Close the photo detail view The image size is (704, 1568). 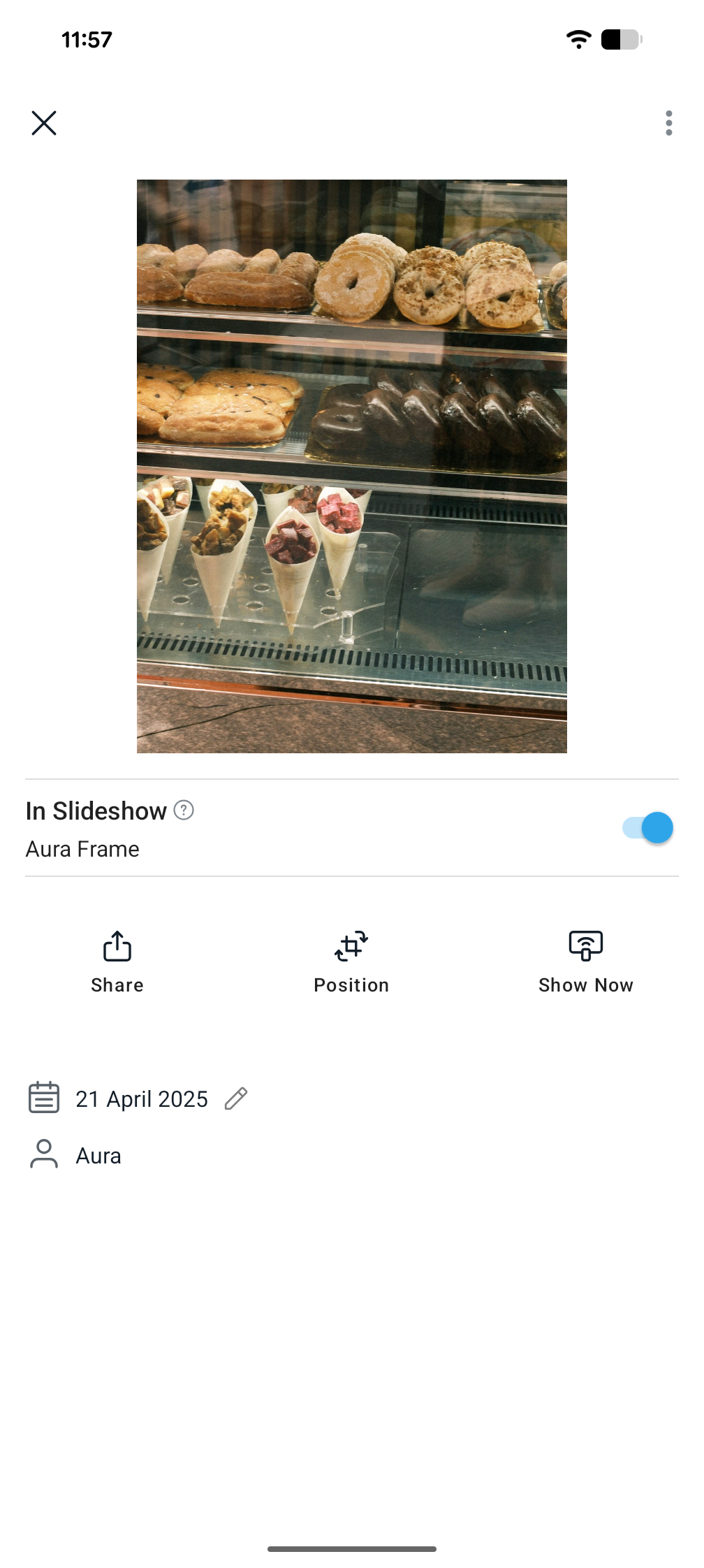(x=44, y=123)
